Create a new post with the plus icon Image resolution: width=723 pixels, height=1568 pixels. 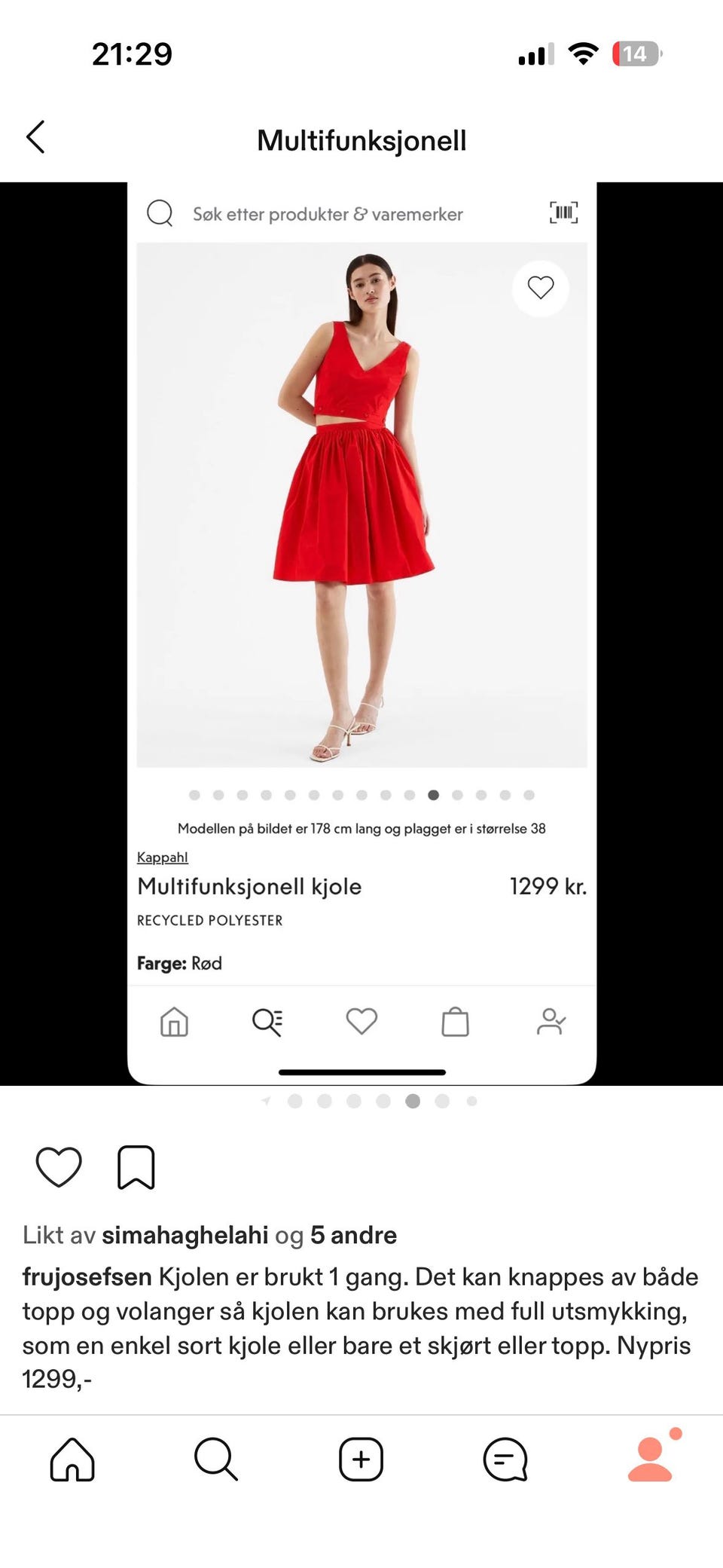pos(361,1459)
